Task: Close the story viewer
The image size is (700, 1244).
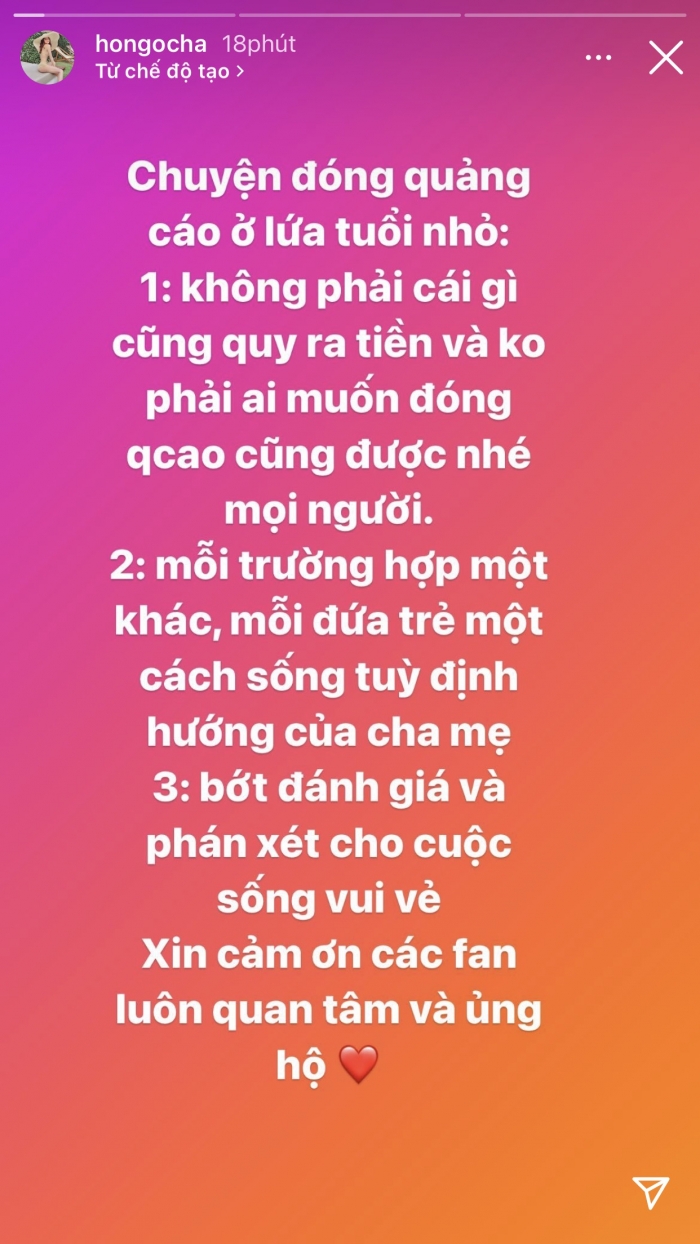Action: pos(665,58)
